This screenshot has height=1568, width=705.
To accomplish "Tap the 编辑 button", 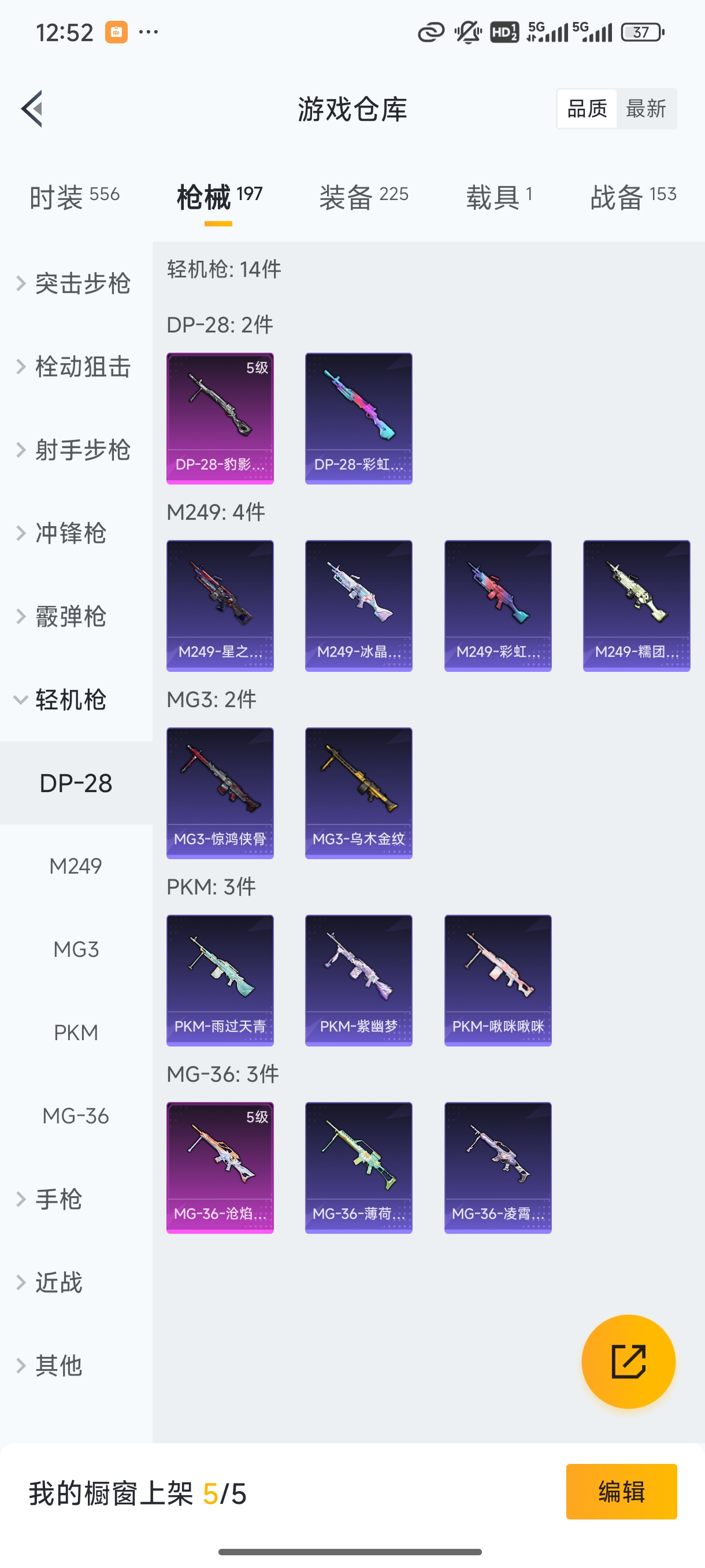I will click(621, 1491).
